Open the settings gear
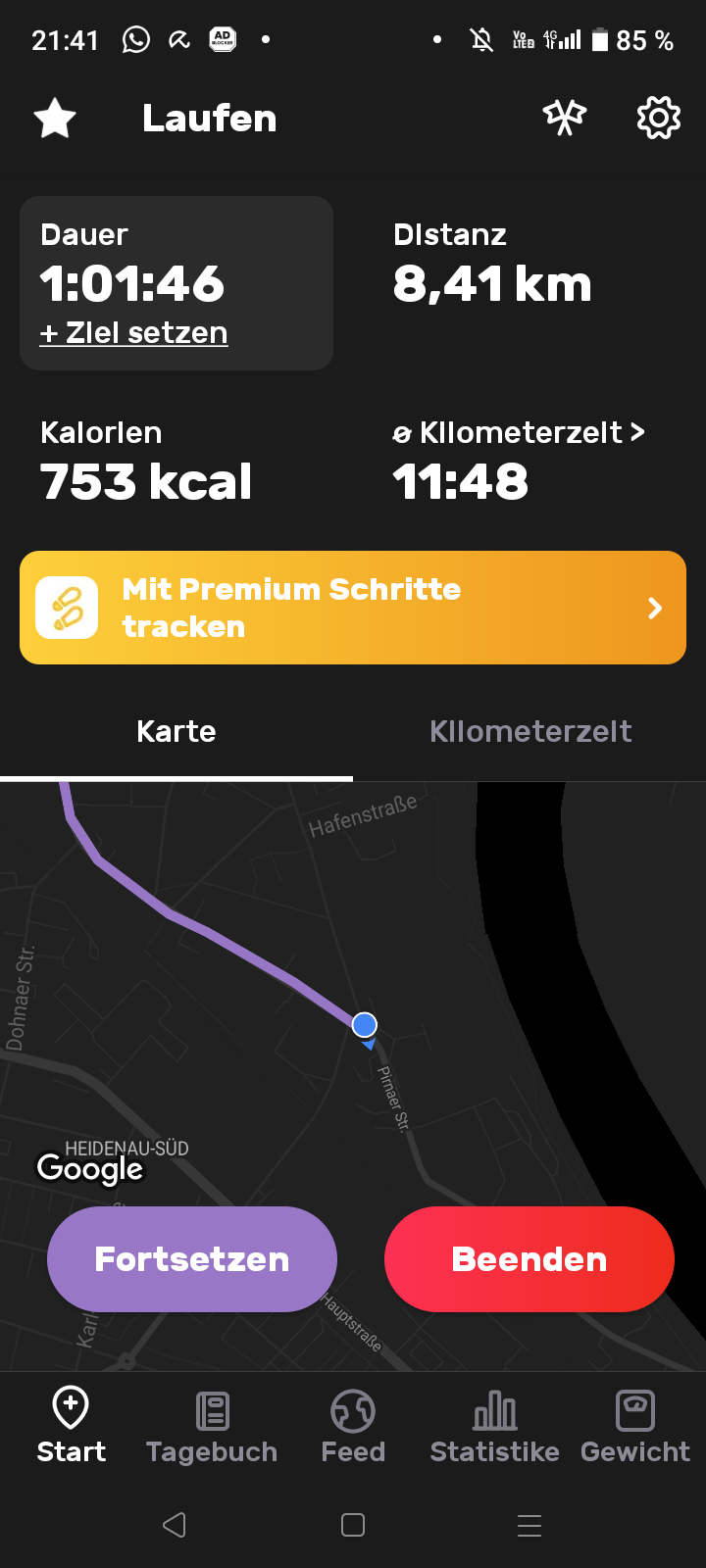 (659, 119)
